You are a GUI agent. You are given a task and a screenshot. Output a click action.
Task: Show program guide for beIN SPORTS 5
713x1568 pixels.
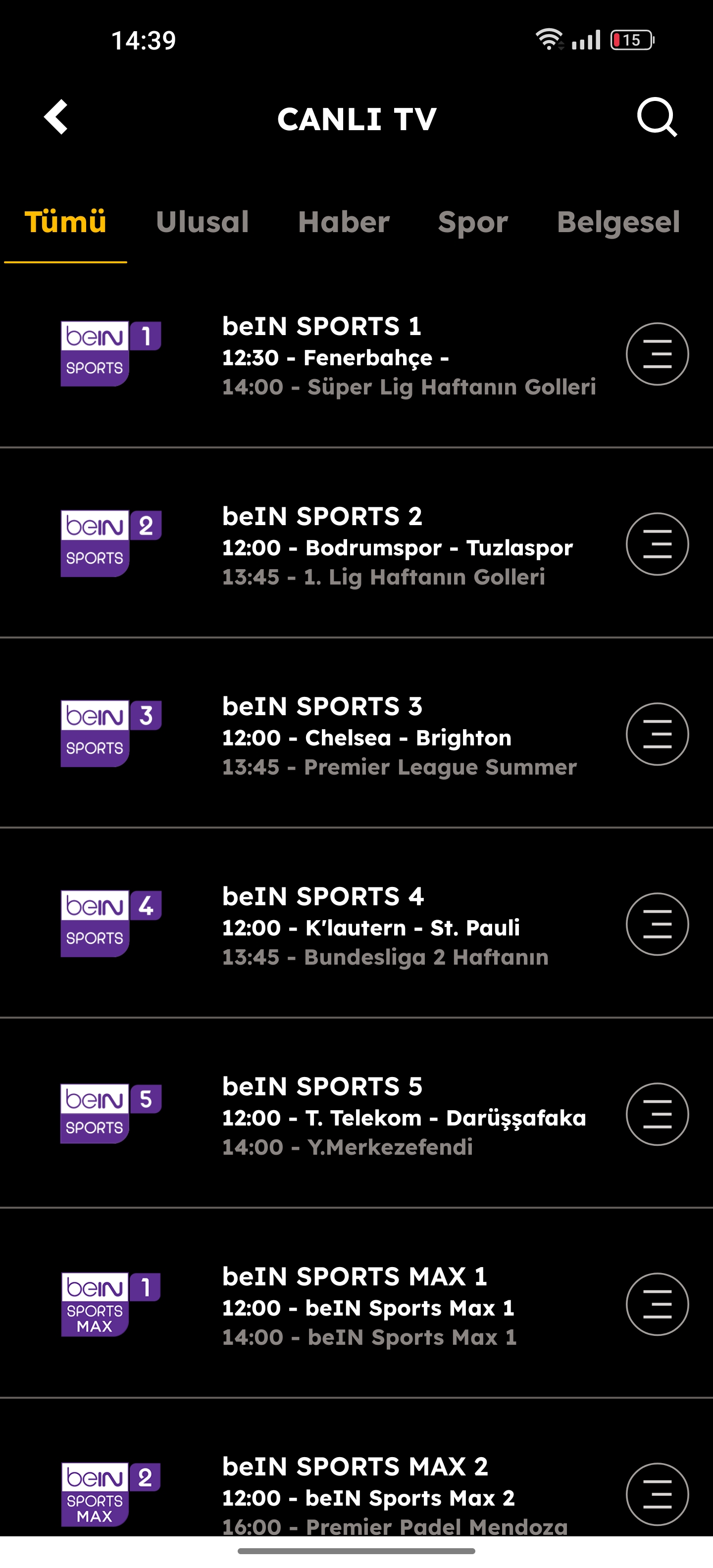[x=657, y=1114]
